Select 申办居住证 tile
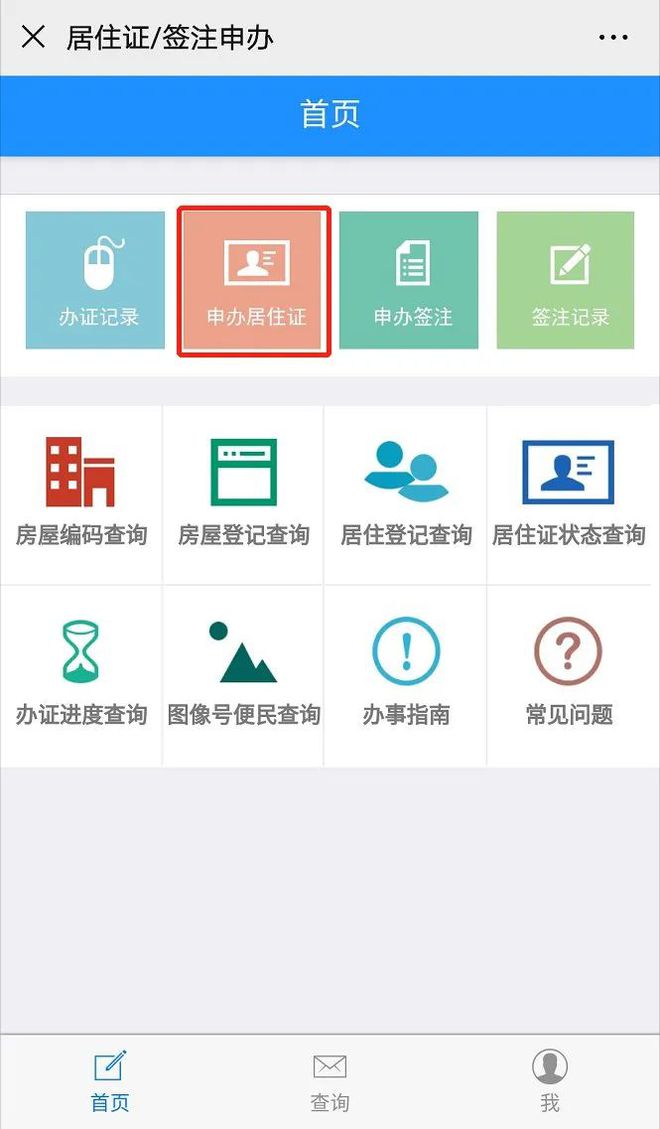 (x=255, y=281)
